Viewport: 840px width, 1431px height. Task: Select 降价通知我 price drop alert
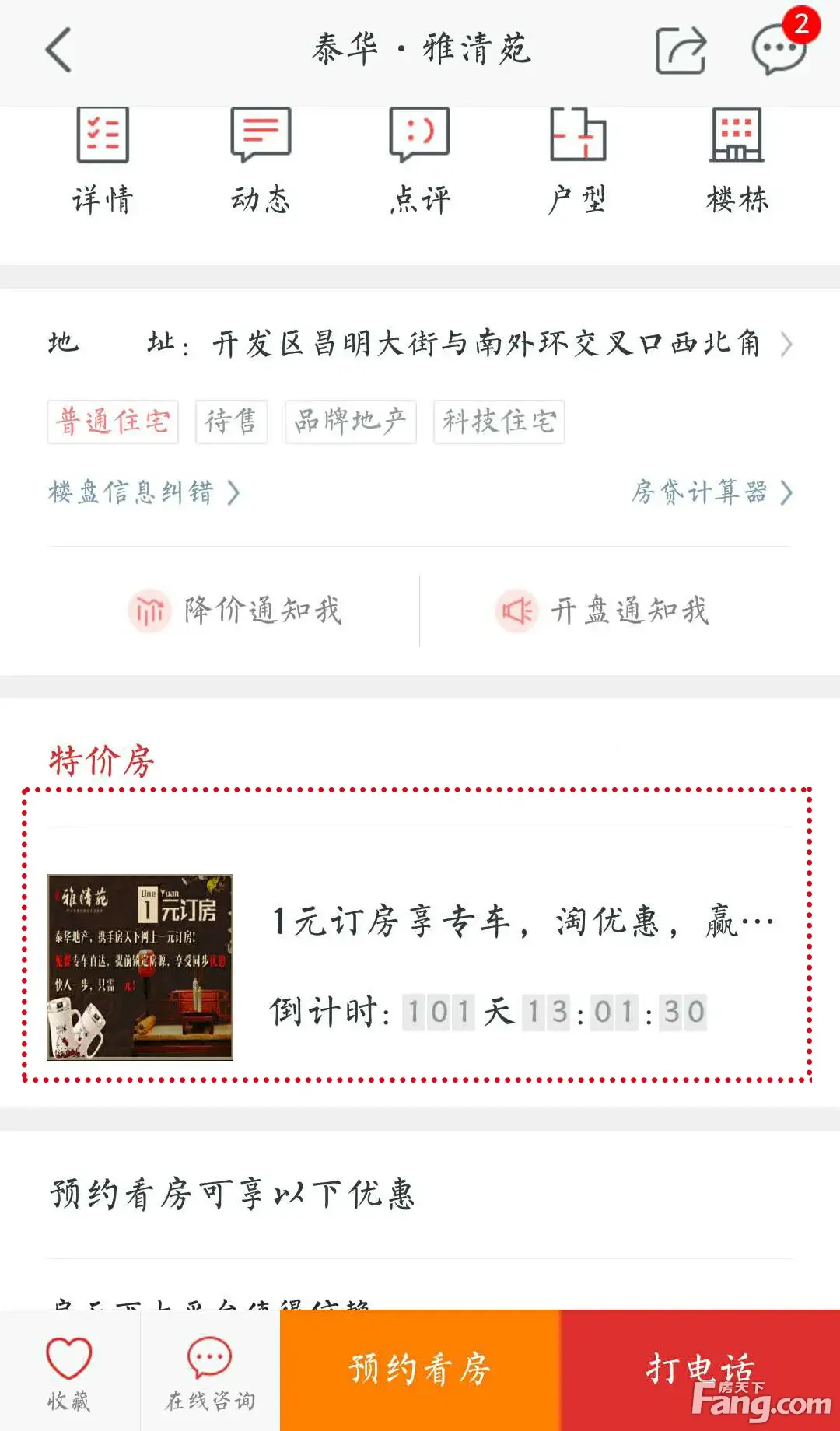pos(236,611)
